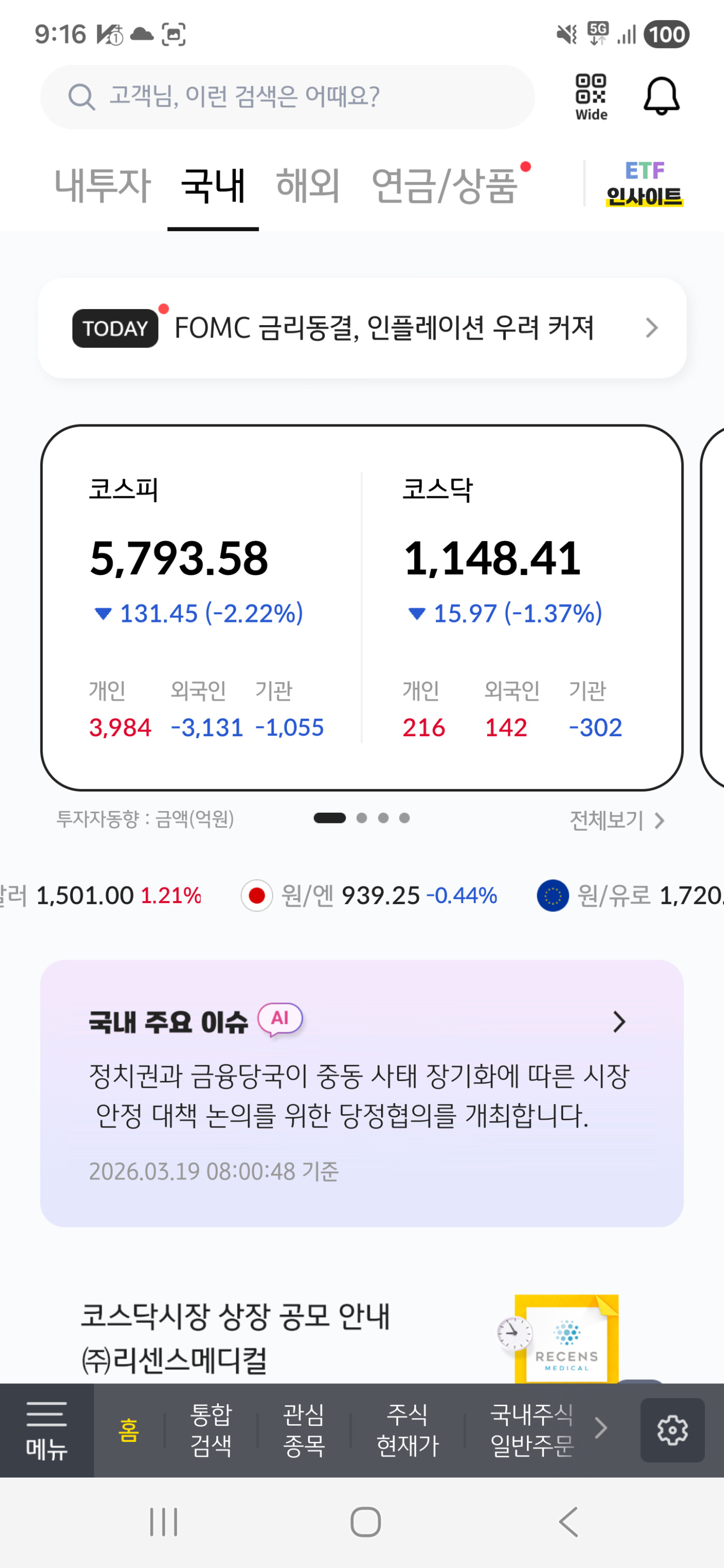
Task: Tap the search field at the top
Action: 286,97
